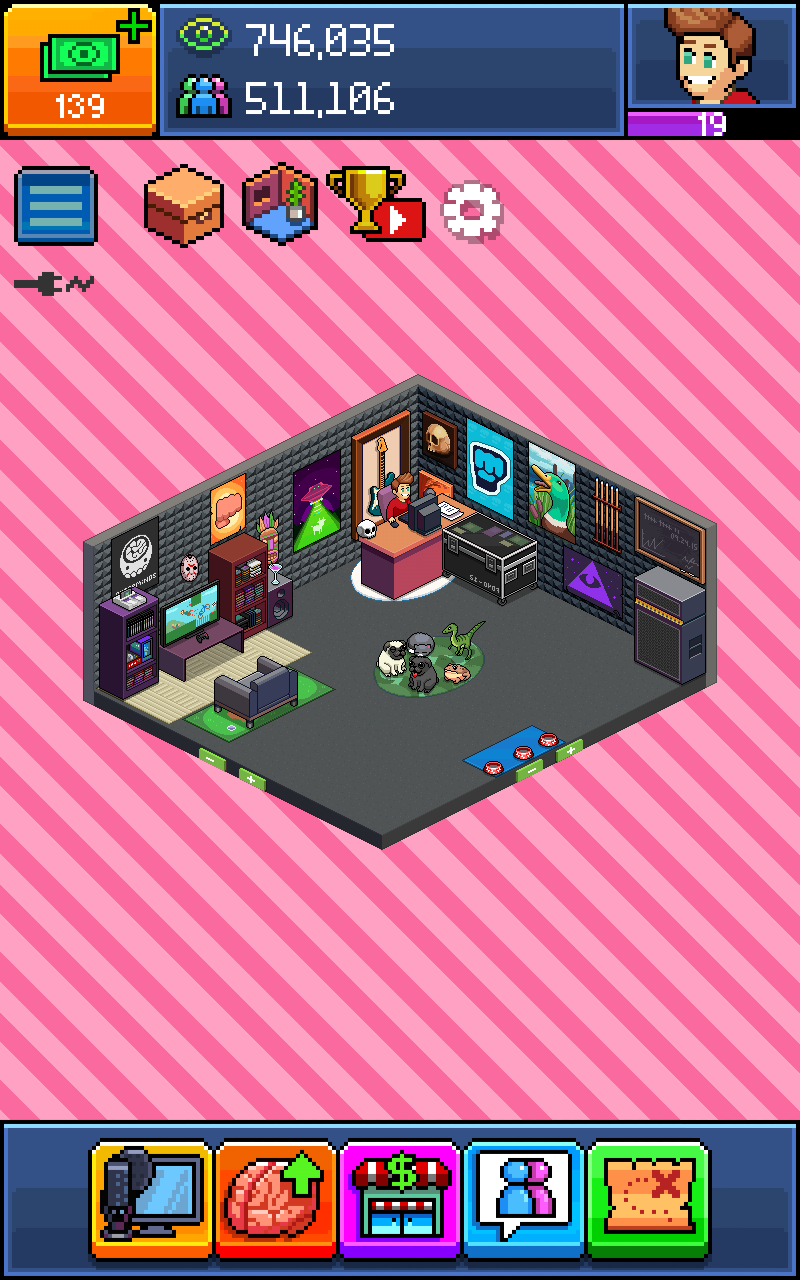The image size is (800, 1280).
Task: Open the blue hamburger menu
Action: (56, 206)
